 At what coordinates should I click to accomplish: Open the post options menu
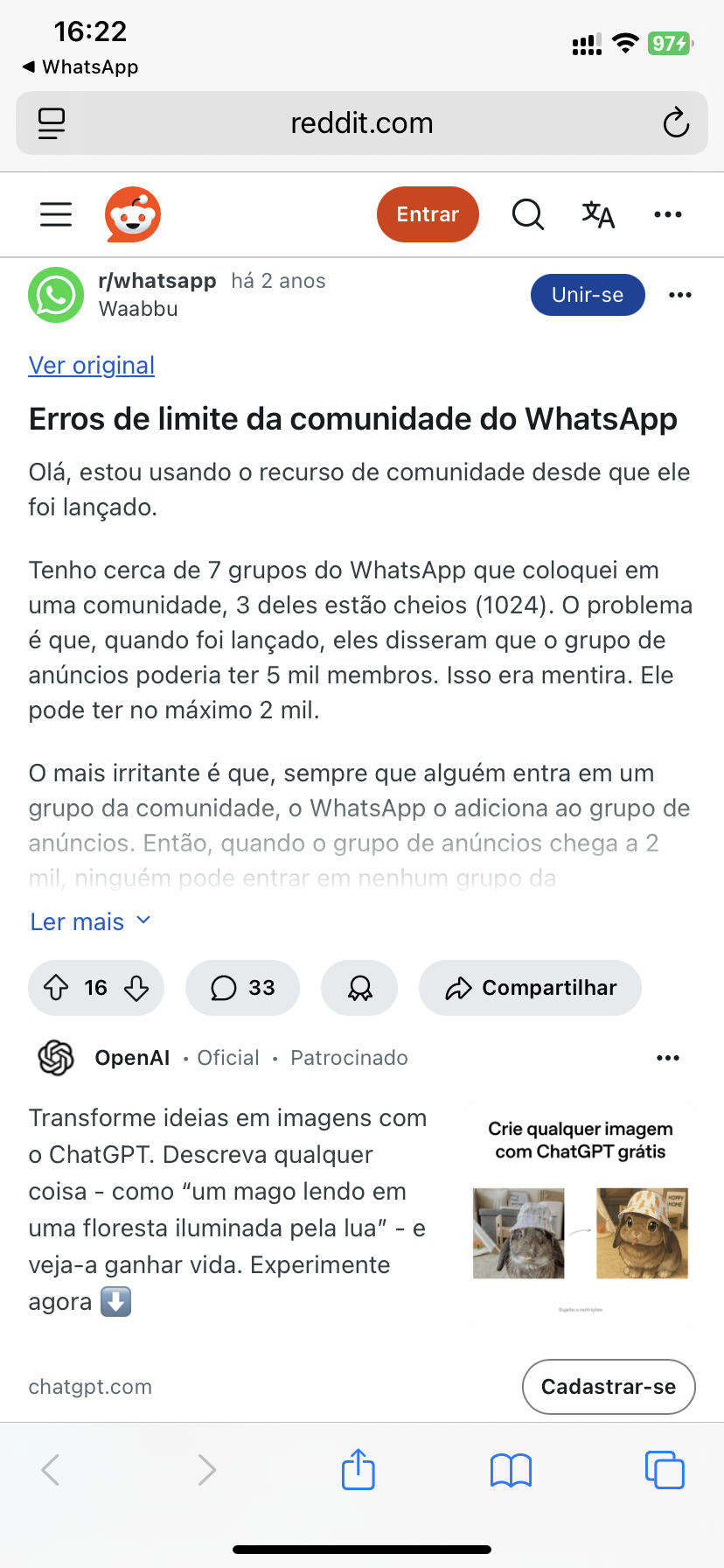tap(680, 295)
